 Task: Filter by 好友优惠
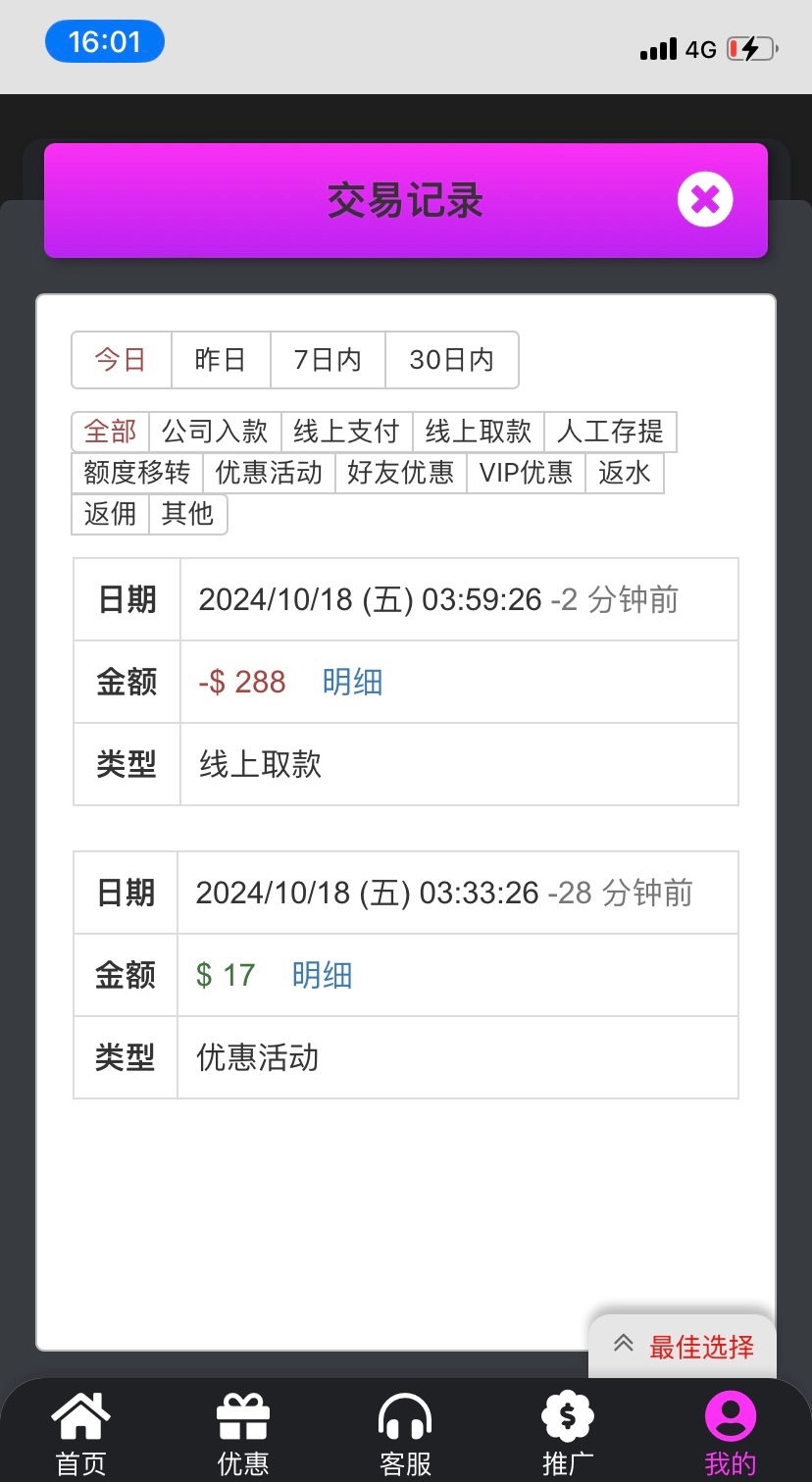(400, 473)
